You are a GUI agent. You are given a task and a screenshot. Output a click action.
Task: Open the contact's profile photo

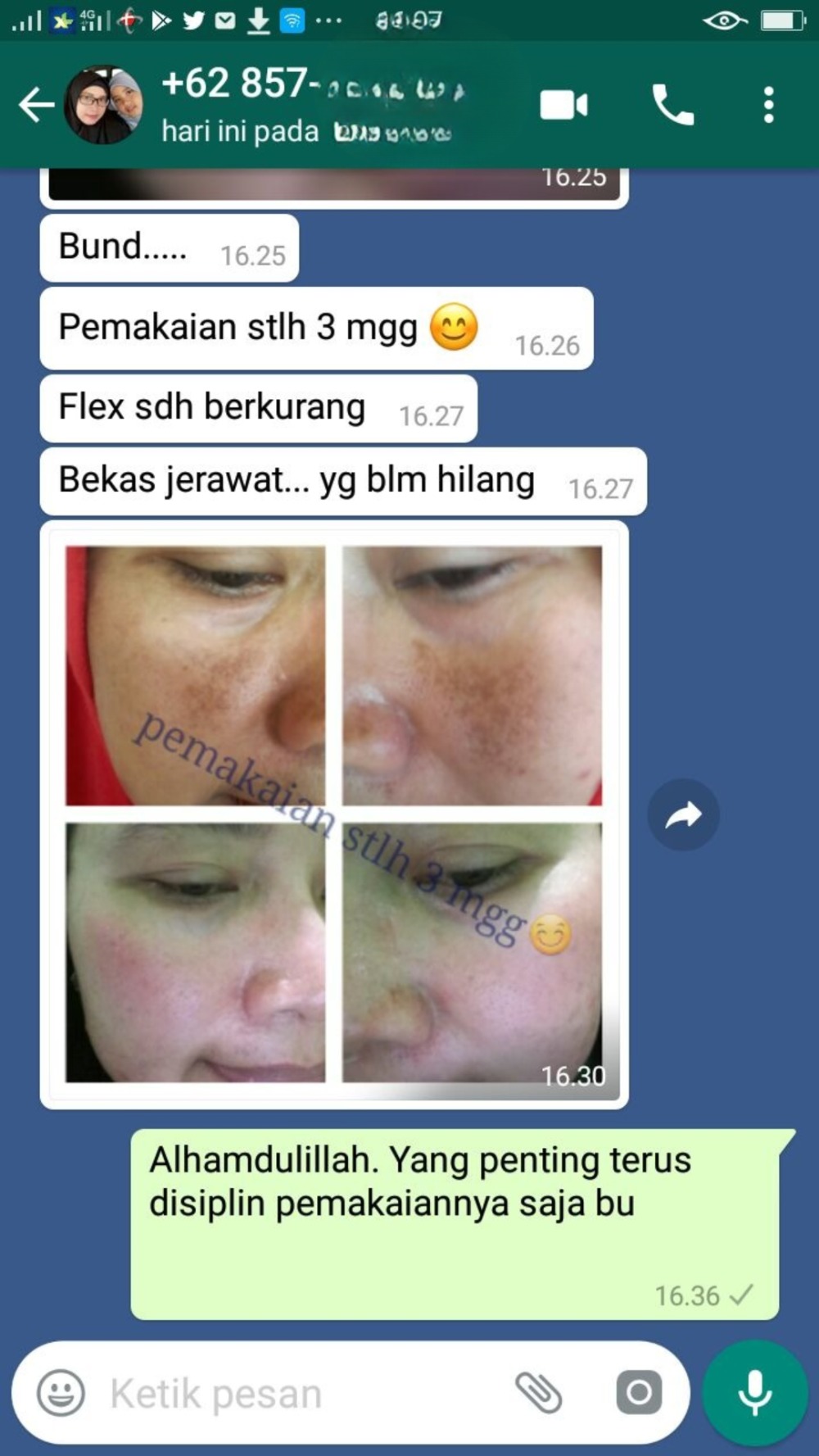click(x=104, y=106)
